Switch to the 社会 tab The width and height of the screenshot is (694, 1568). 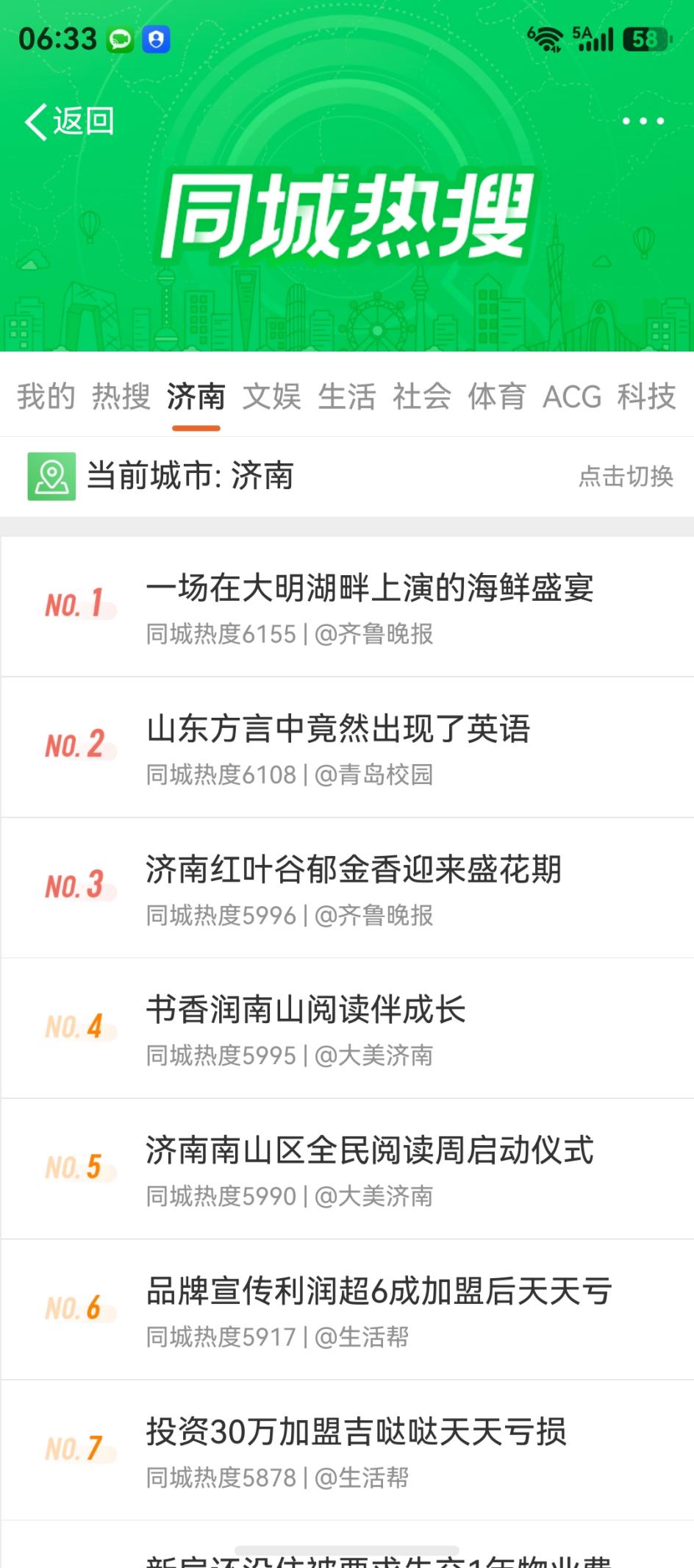click(x=421, y=396)
